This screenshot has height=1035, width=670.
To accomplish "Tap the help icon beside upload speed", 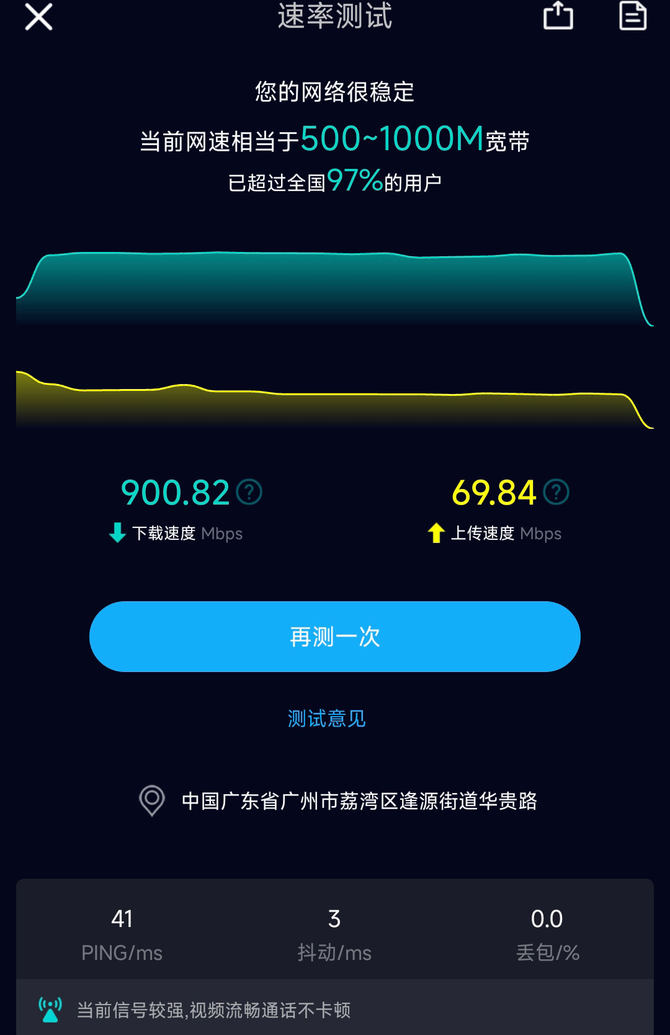I will [555, 492].
